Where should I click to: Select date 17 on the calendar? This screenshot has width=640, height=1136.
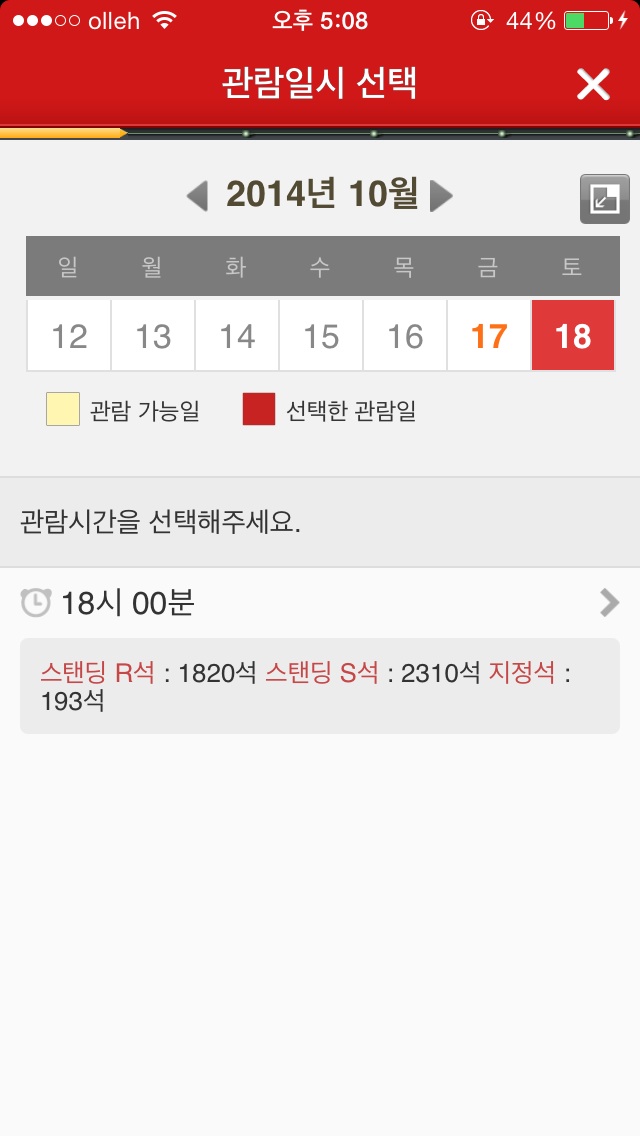click(x=489, y=335)
